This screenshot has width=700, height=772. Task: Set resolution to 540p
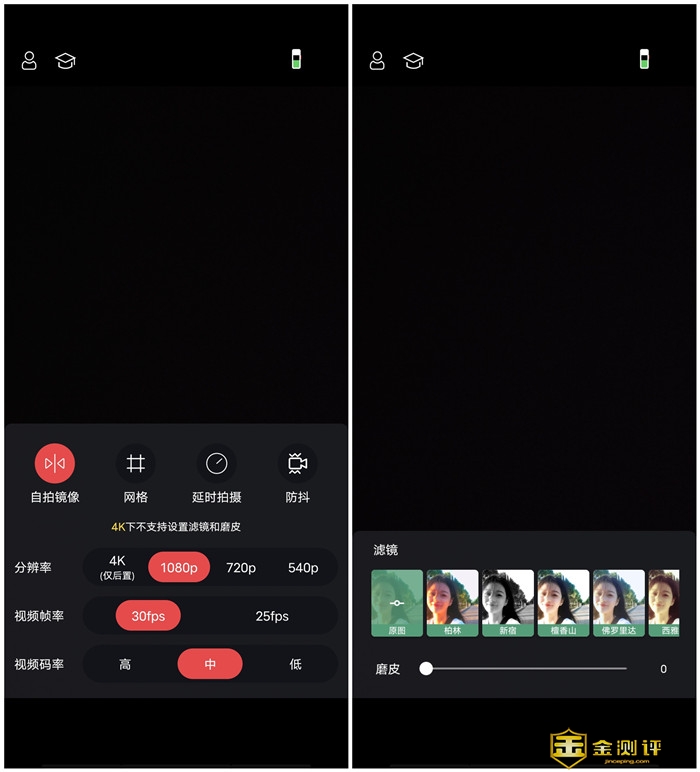(303, 567)
